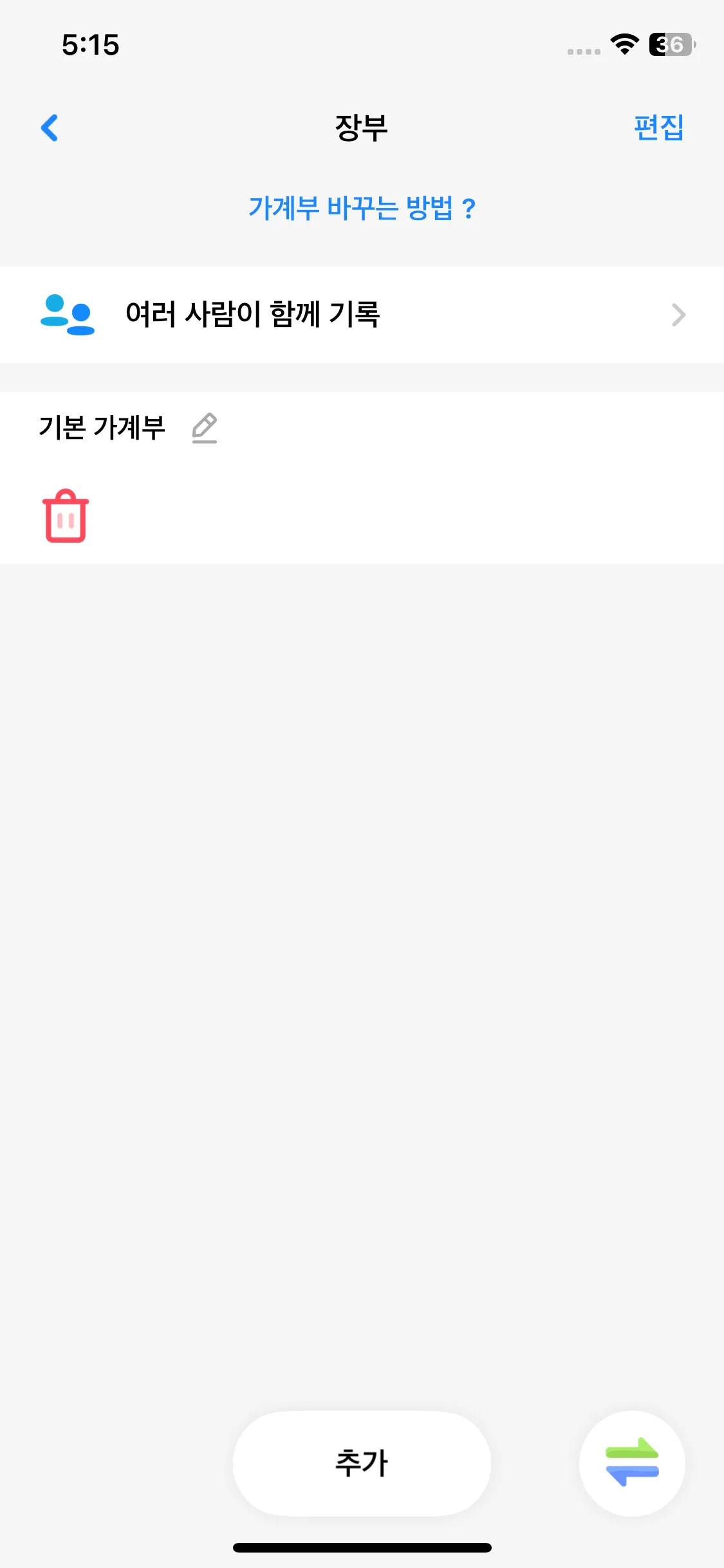Open the 가계부 바꾸는 방법 ? help link
The image size is (724, 1568).
point(362,208)
